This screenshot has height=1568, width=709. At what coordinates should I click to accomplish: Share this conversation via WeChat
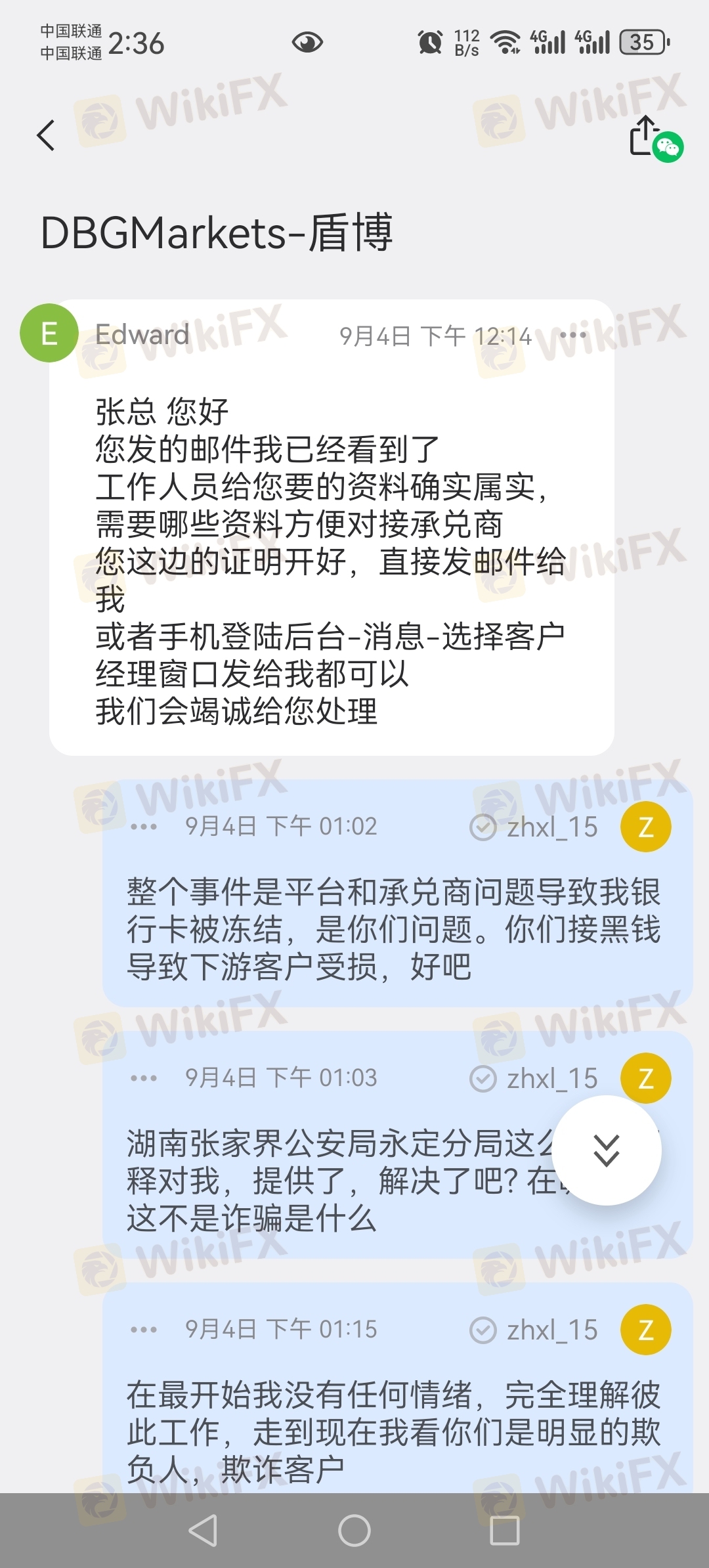pos(653,139)
